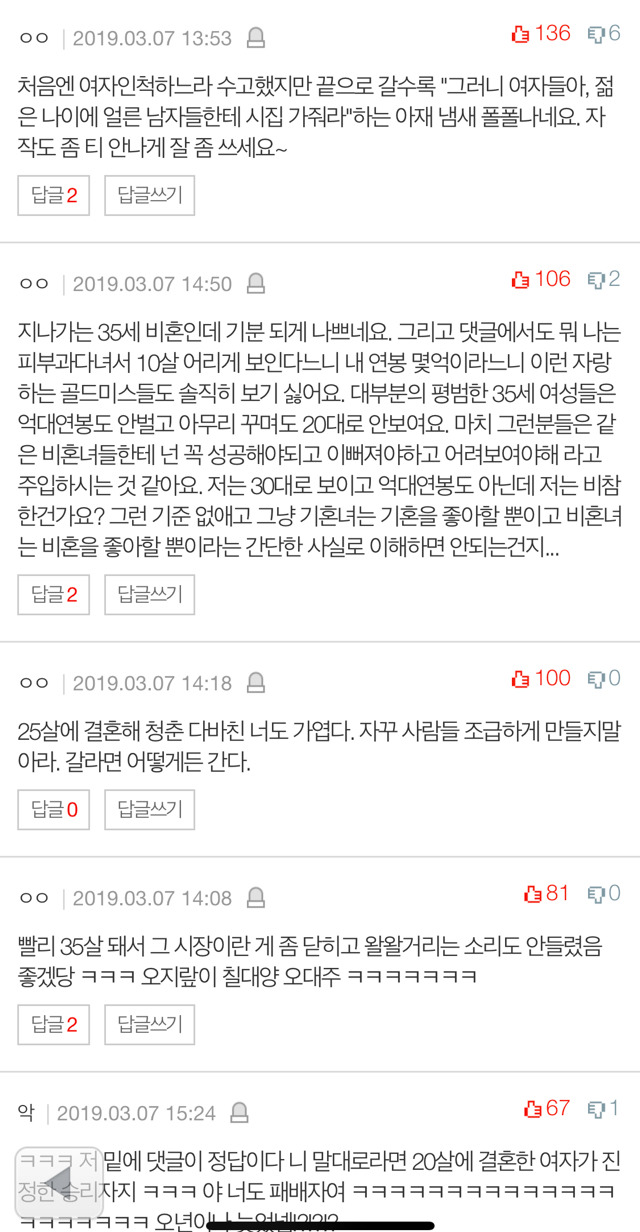Tap 답글쓰기 under the 14:50 comment
Image resolution: width=640 pixels, height=1232 pixels.
150,594
